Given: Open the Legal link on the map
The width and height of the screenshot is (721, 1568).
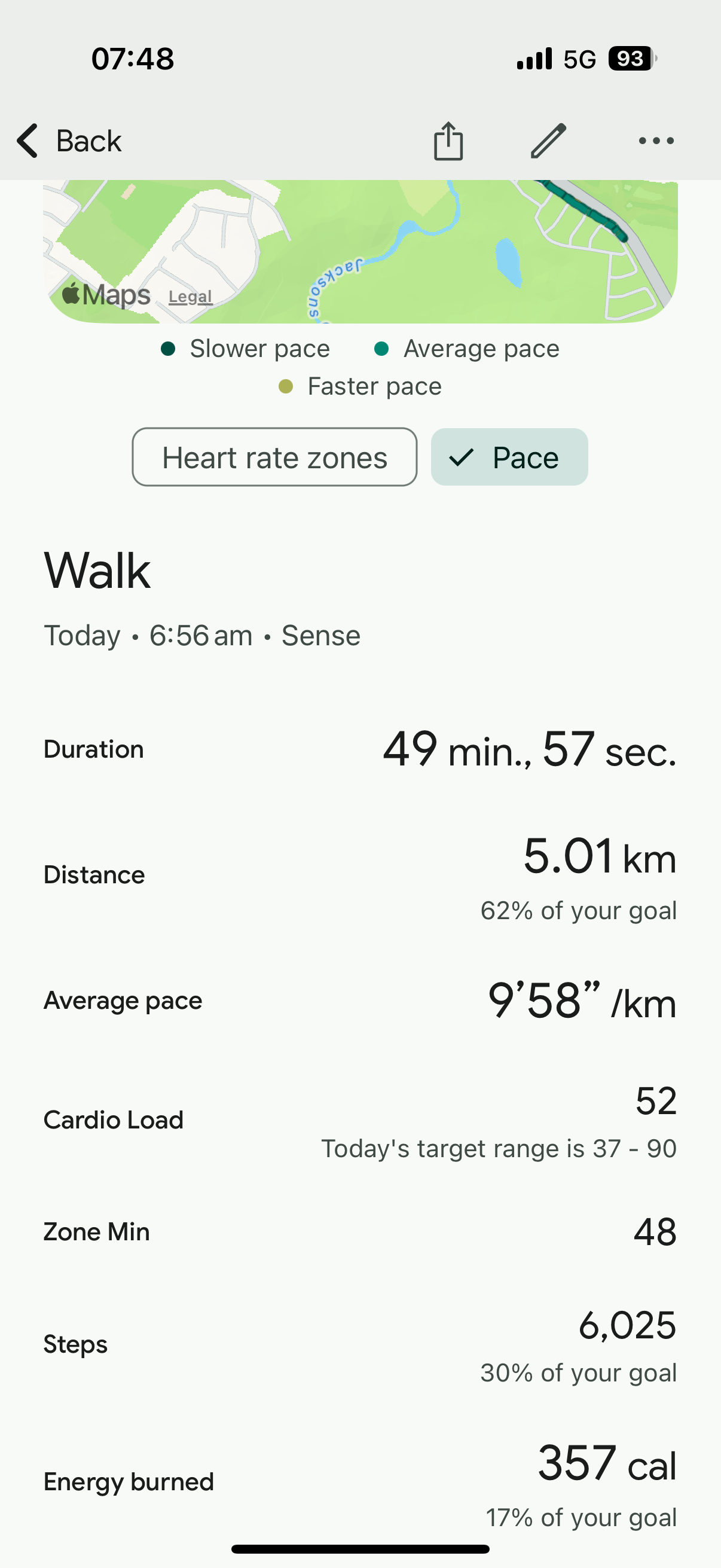Looking at the screenshot, I should click(x=191, y=297).
